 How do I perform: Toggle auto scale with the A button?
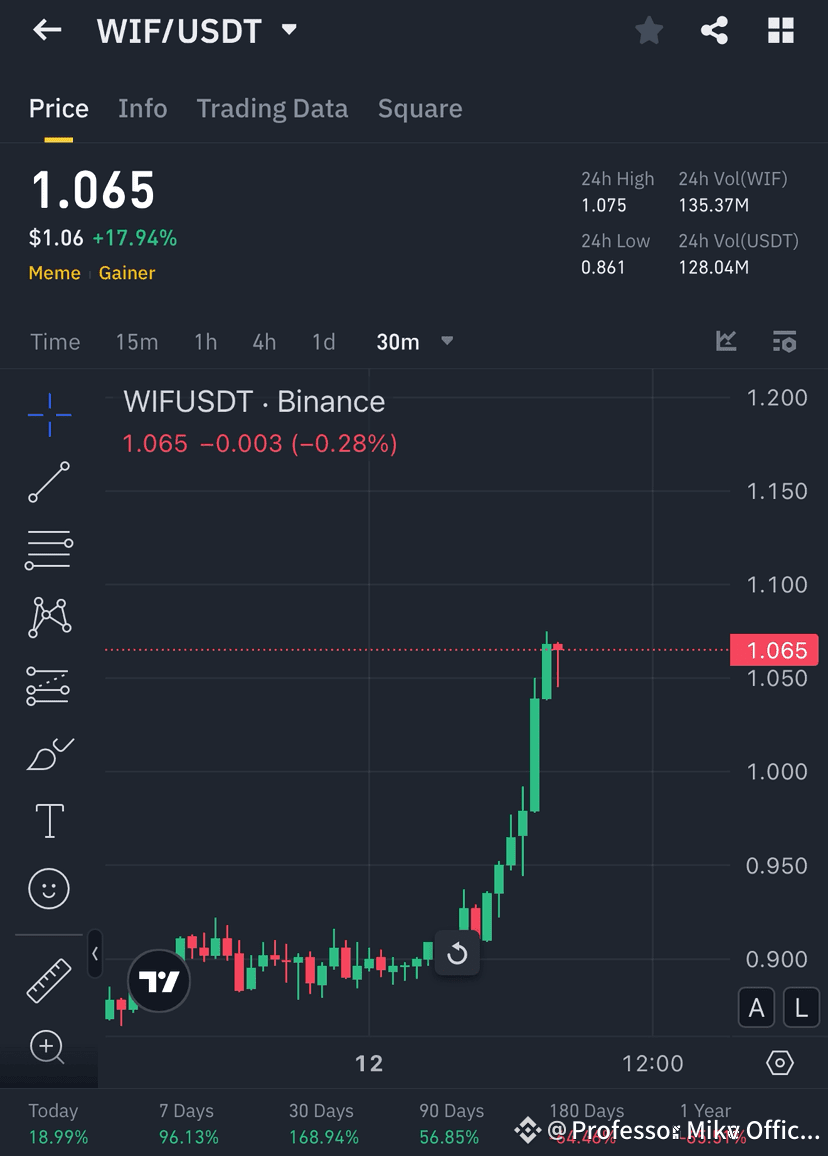tap(756, 1008)
